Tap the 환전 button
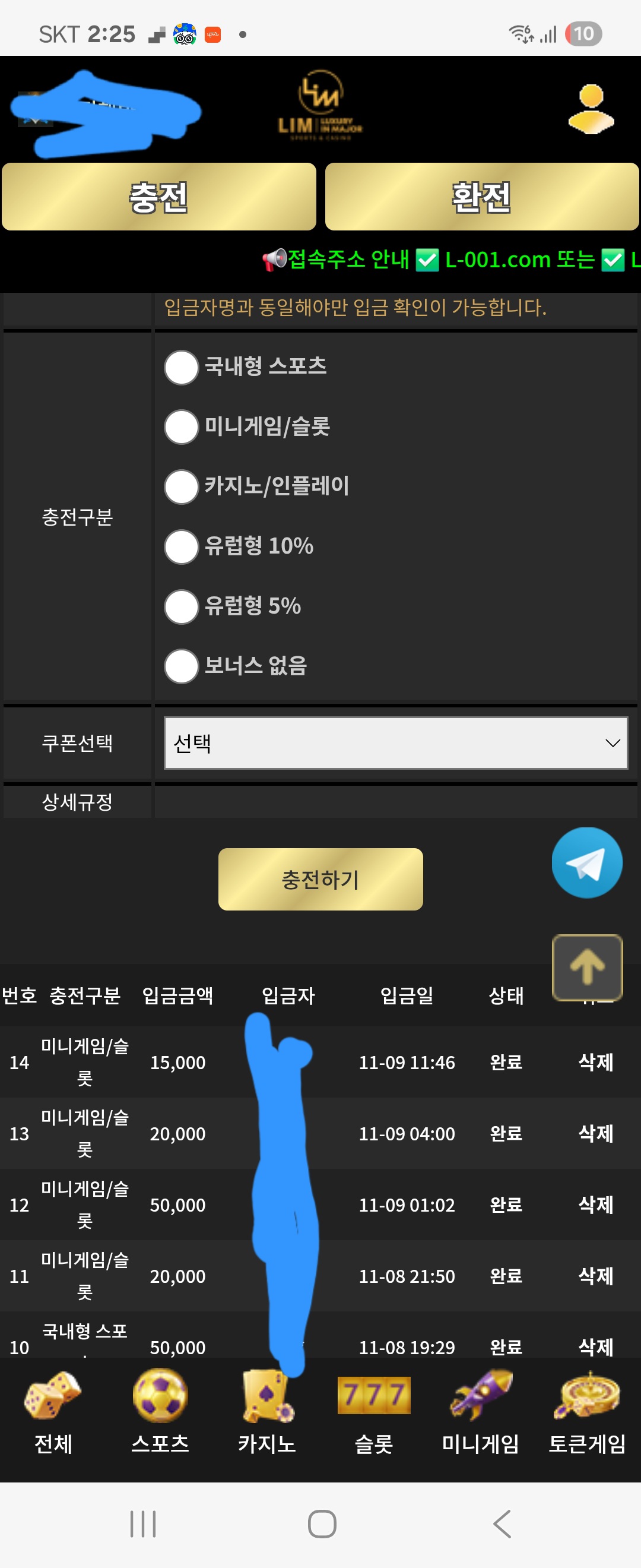 pos(481,197)
